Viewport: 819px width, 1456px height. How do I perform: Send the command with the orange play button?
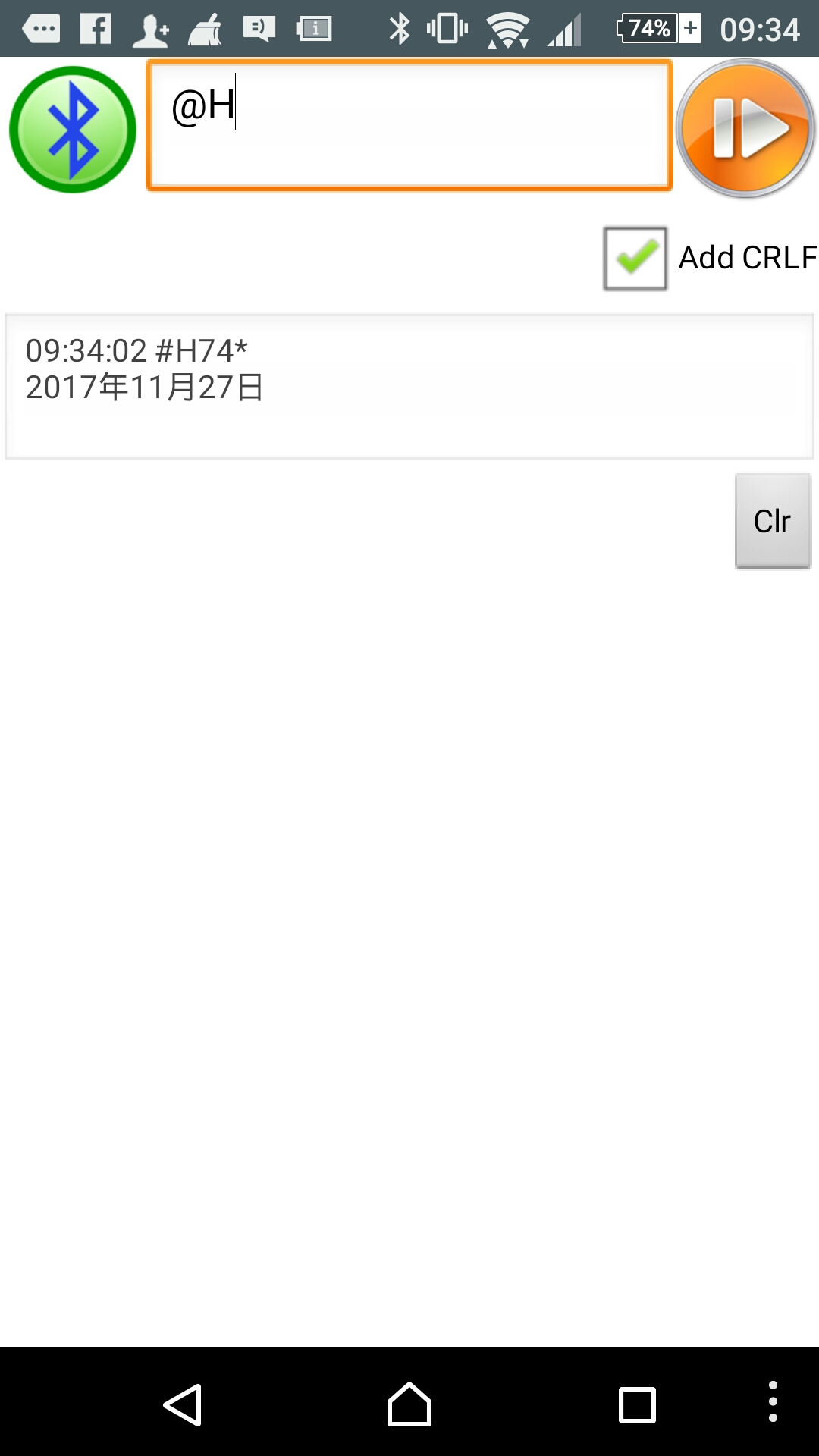[745, 129]
